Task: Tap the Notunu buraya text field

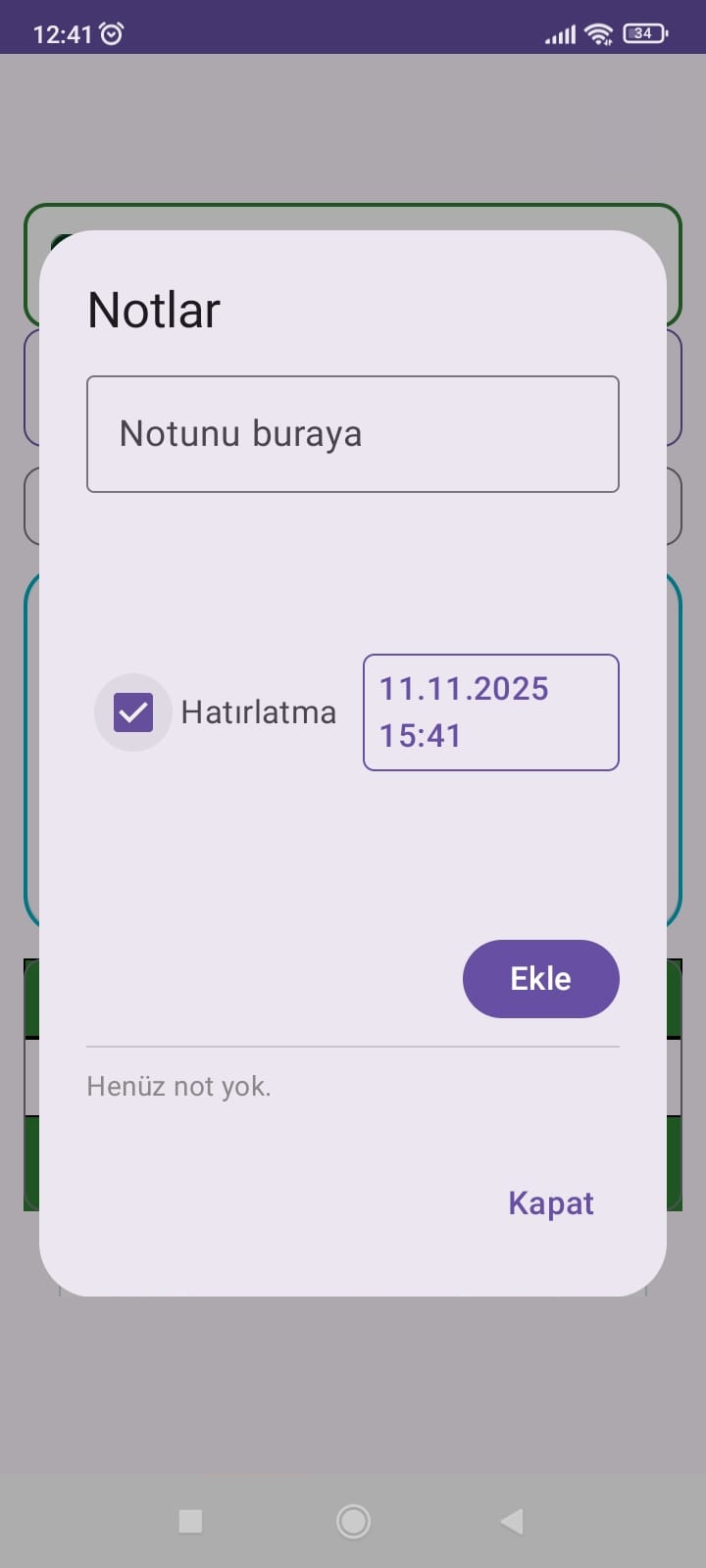Action: [353, 433]
